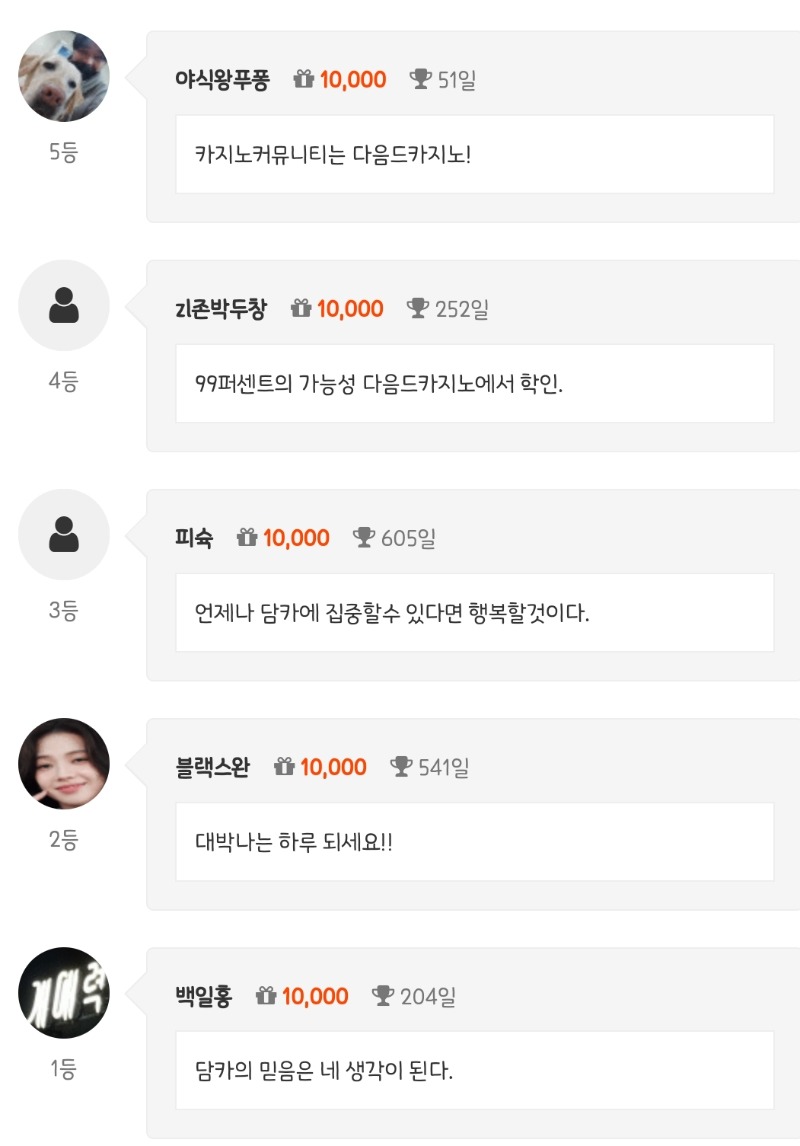This screenshot has height=1146, width=800.
Task: Open the username 리존박두창
Action: [221, 309]
